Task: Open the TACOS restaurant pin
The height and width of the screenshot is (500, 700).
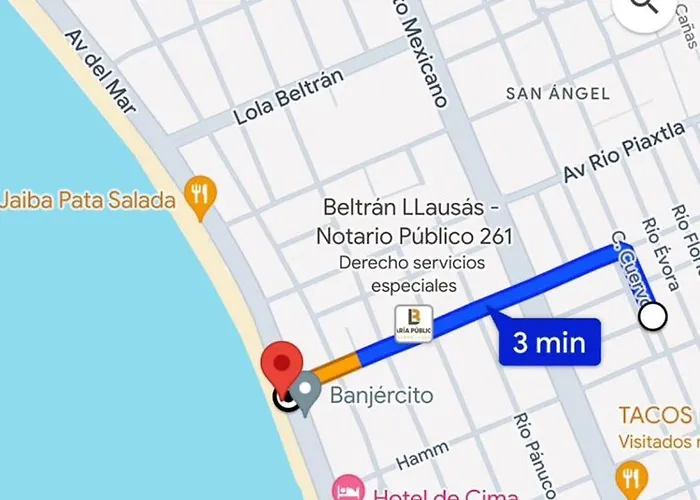Action: [x=631, y=478]
